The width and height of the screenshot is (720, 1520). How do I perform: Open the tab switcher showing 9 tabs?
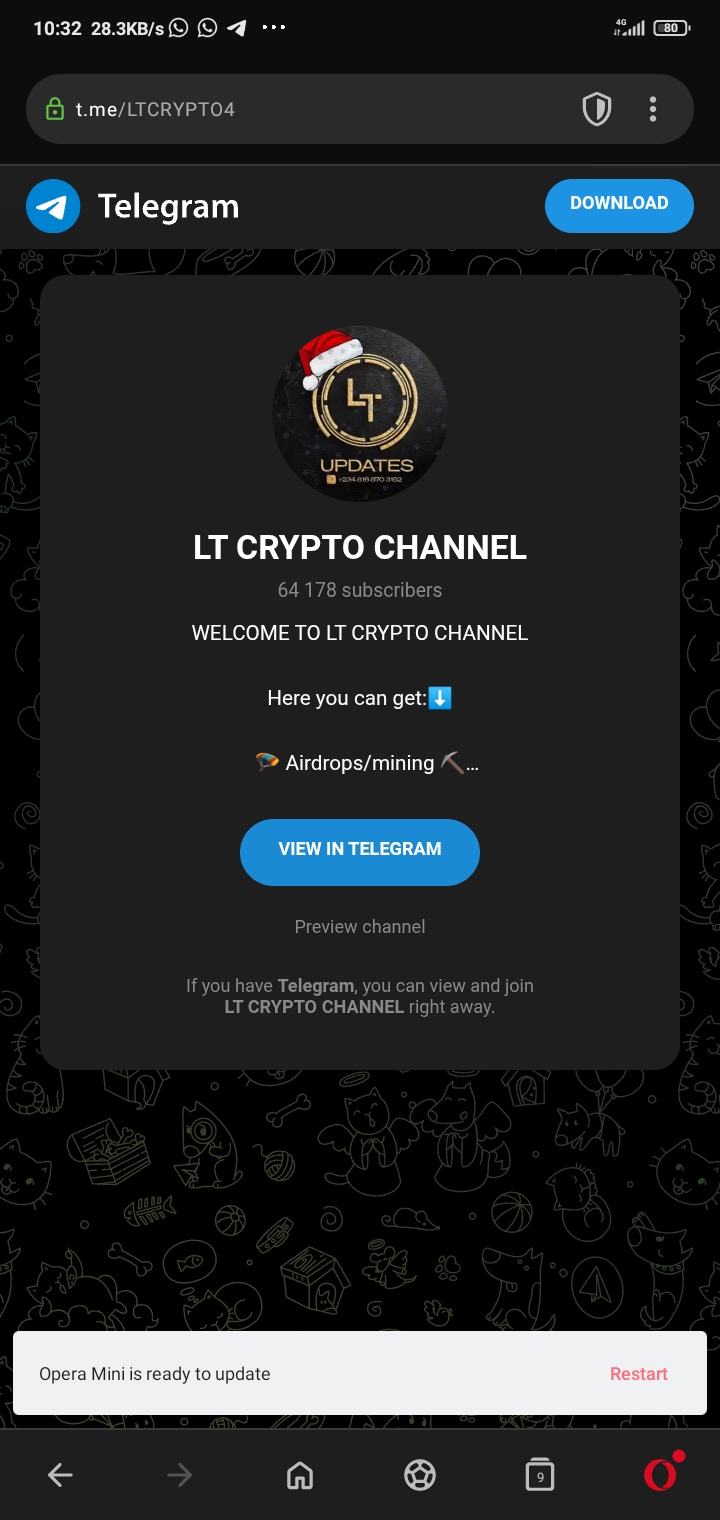(x=540, y=1475)
